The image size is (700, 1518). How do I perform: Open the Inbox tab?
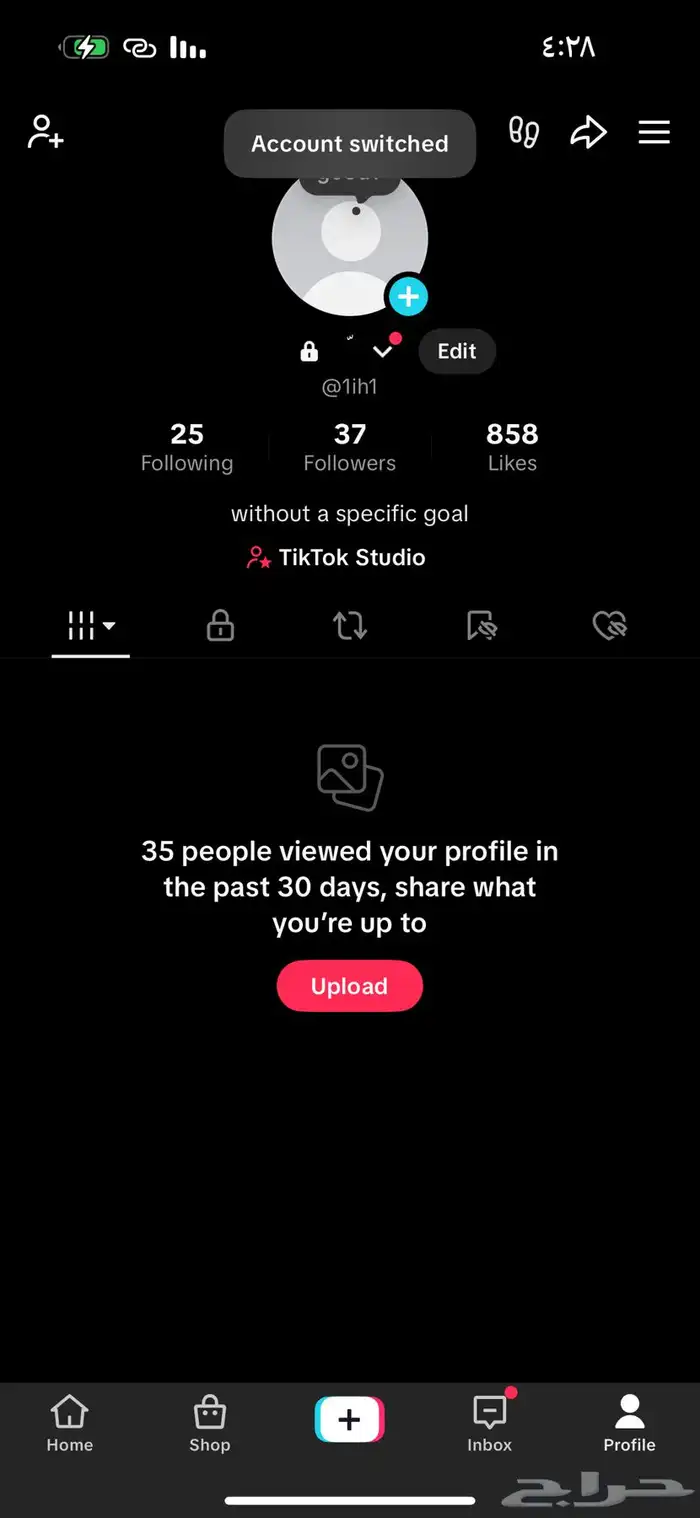pyautogui.click(x=489, y=1424)
